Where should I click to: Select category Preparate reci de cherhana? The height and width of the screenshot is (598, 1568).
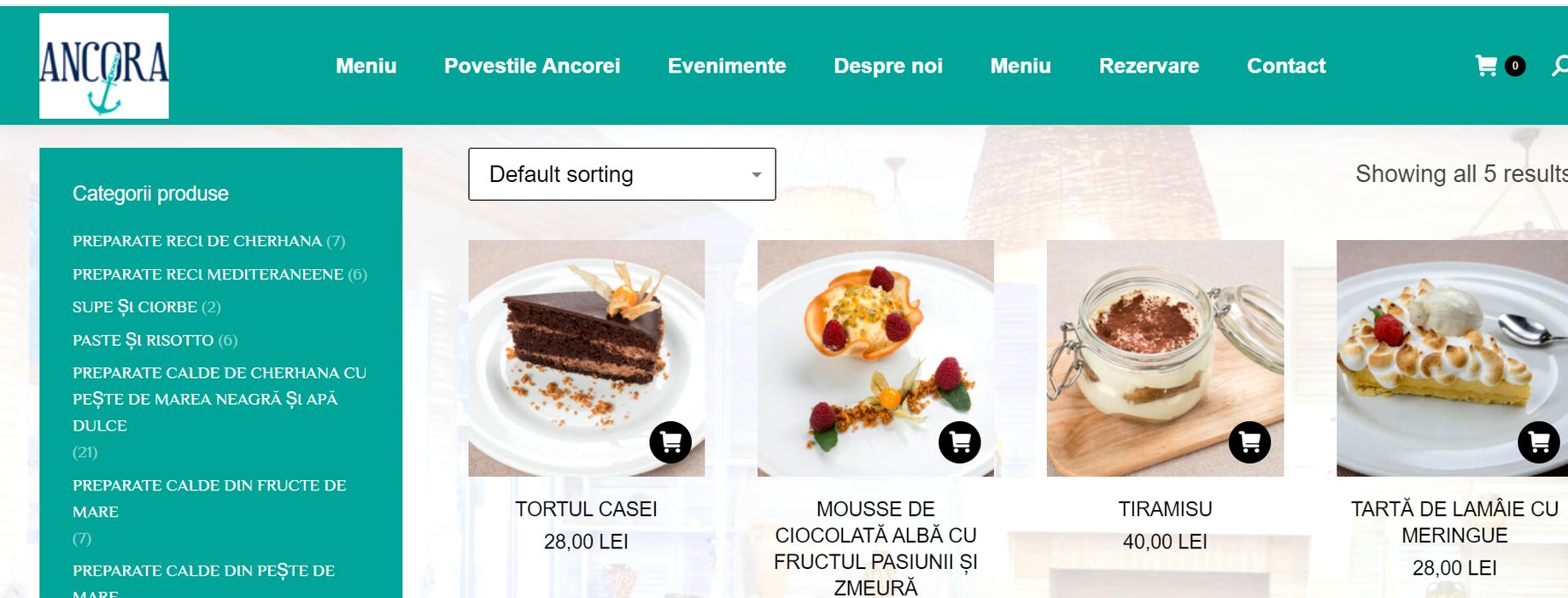tap(196, 241)
